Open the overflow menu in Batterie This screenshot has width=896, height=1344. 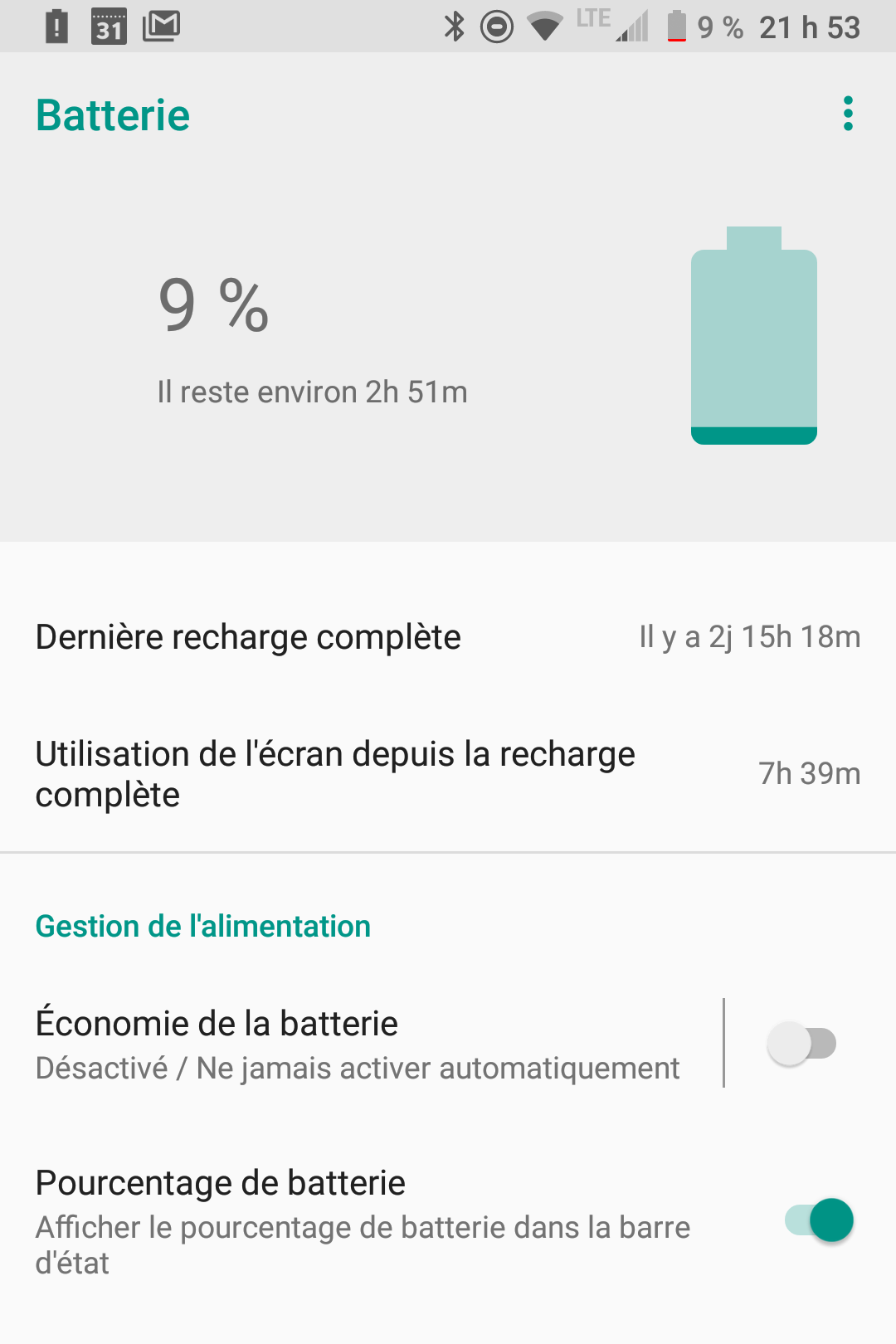[847, 114]
